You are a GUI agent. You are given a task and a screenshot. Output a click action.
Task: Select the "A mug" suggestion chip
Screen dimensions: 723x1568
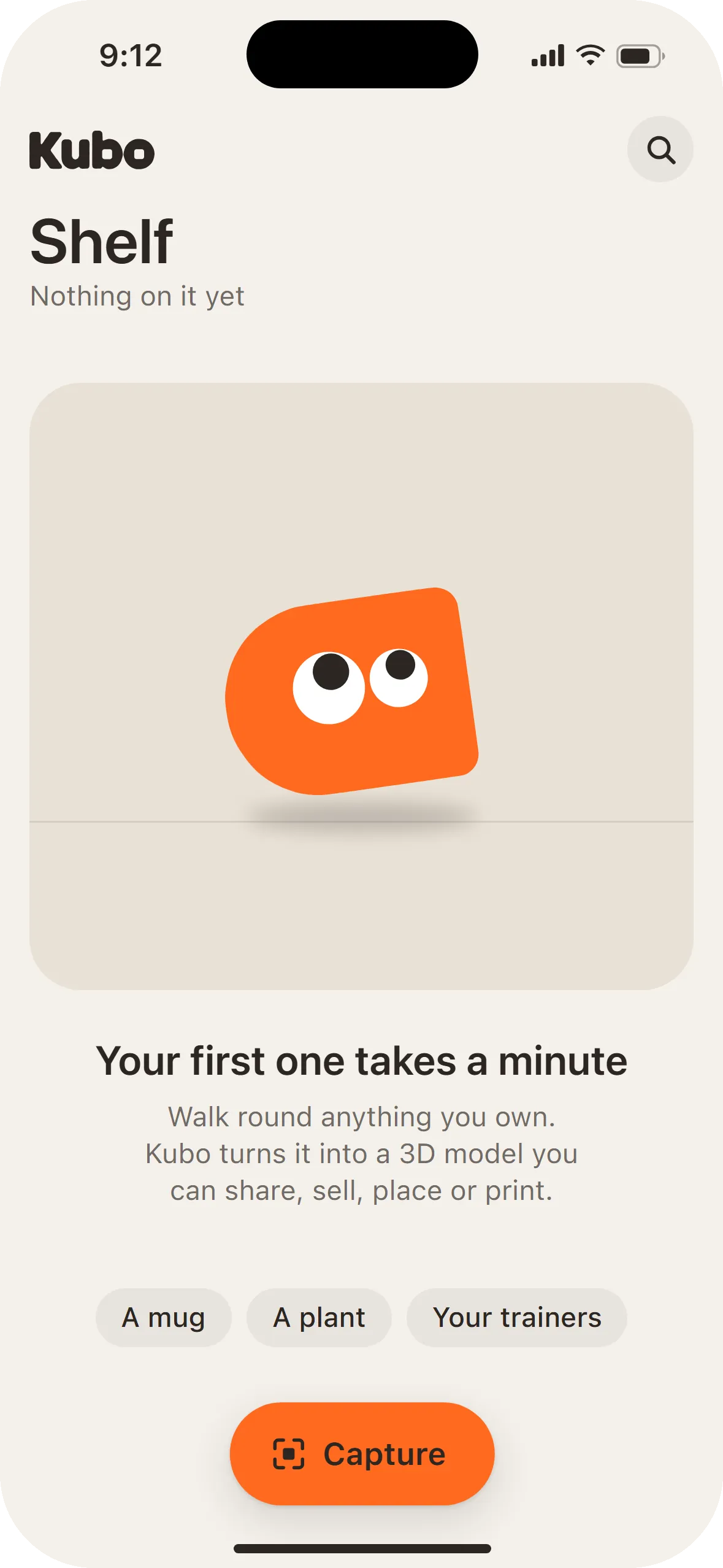pos(163,1317)
